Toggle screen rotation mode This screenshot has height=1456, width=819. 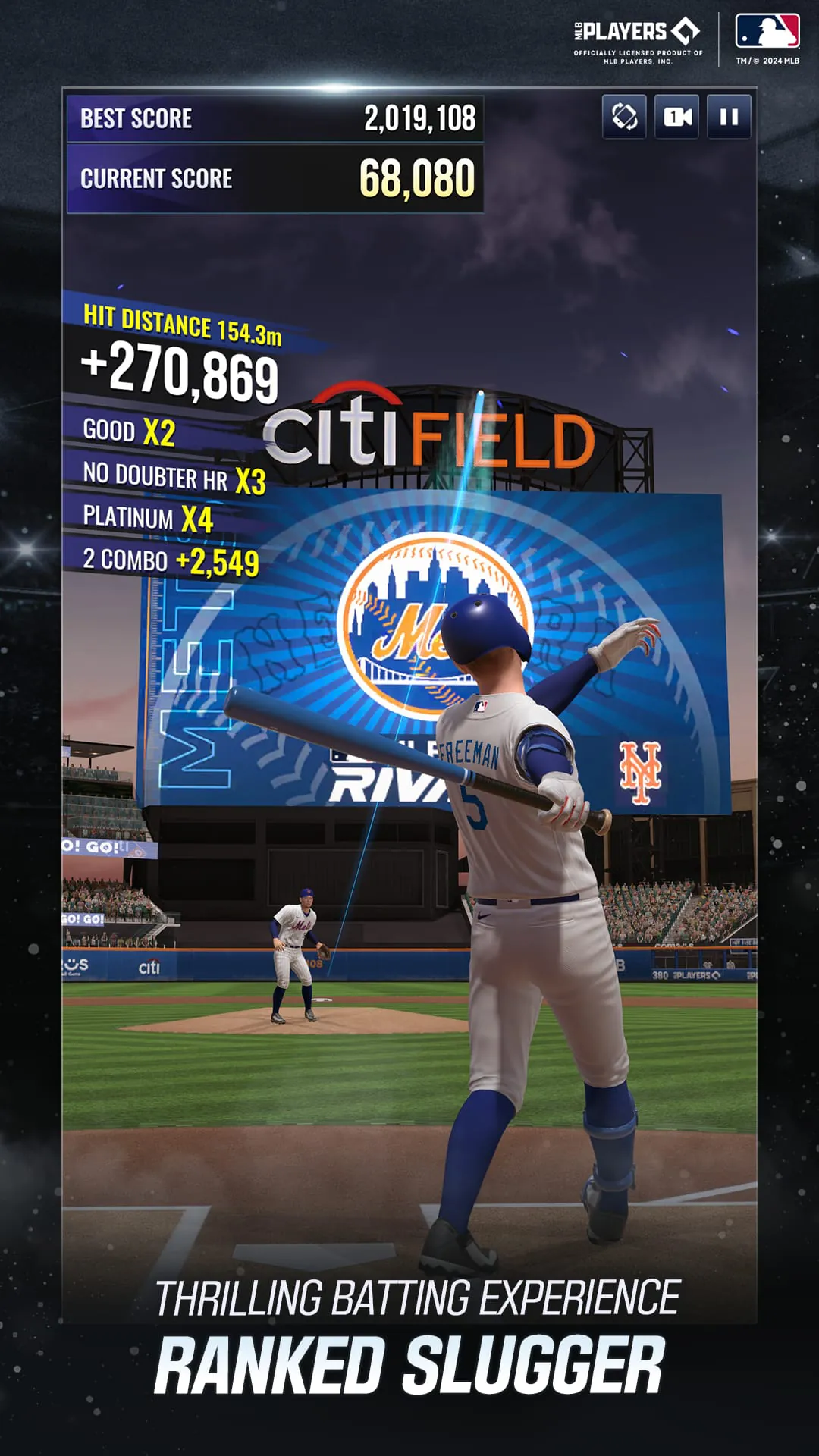[623, 118]
